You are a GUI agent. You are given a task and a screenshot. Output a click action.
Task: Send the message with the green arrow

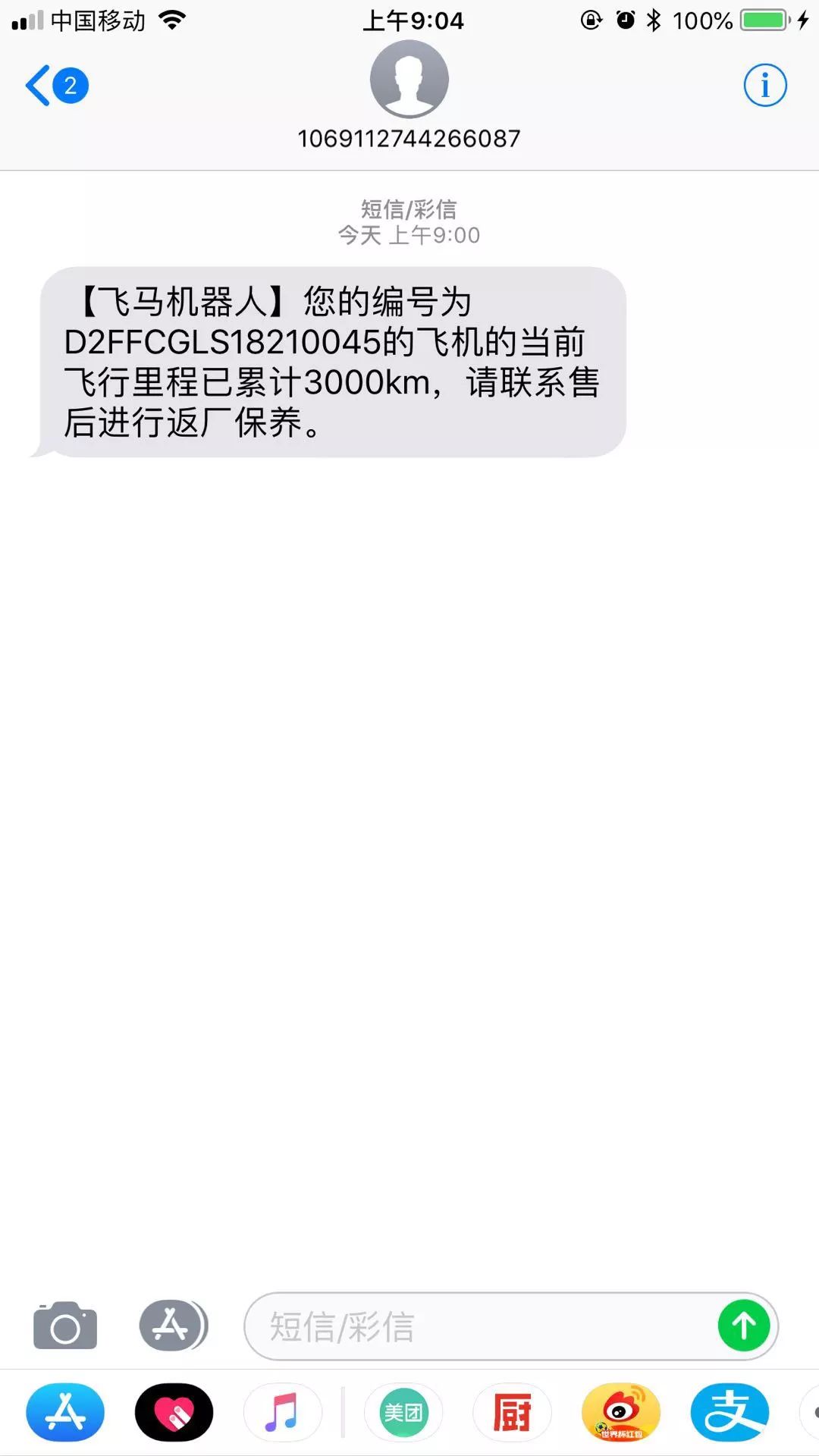(x=743, y=1326)
